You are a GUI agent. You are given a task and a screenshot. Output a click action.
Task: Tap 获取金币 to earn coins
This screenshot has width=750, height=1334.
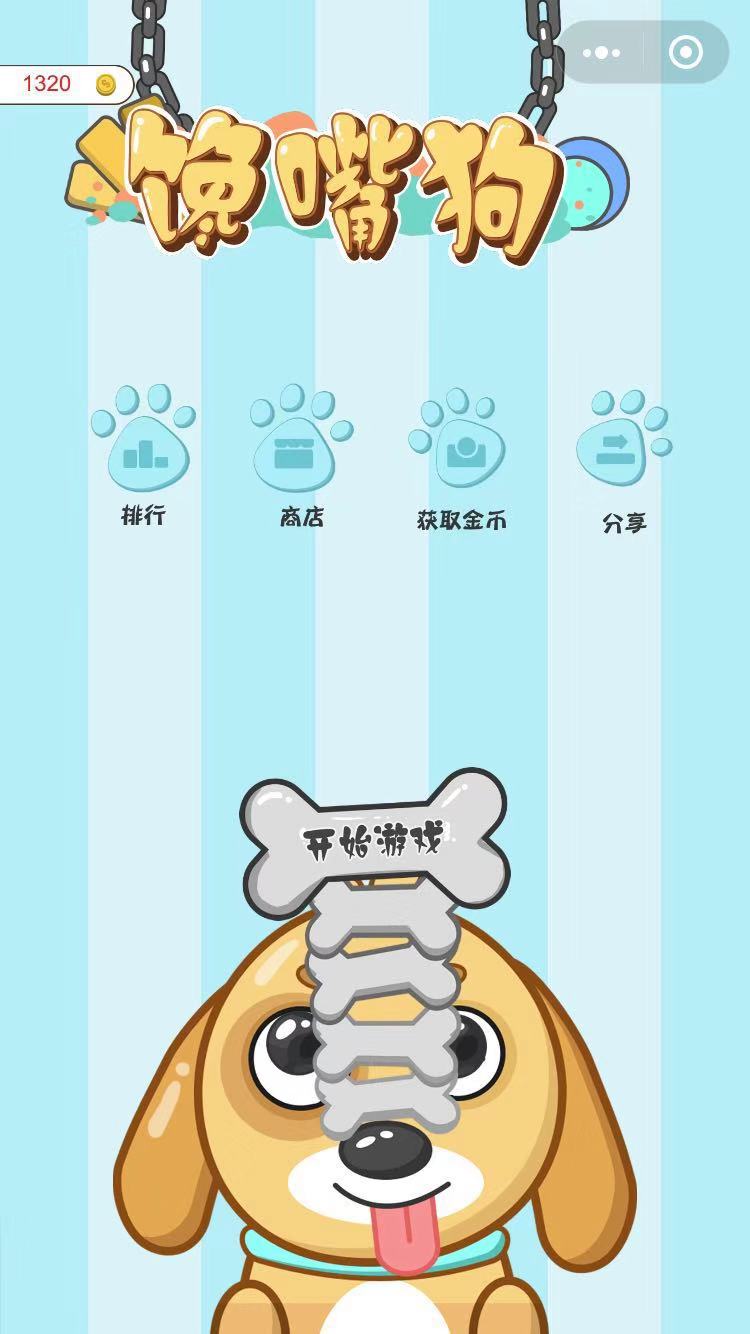pyautogui.click(x=460, y=452)
